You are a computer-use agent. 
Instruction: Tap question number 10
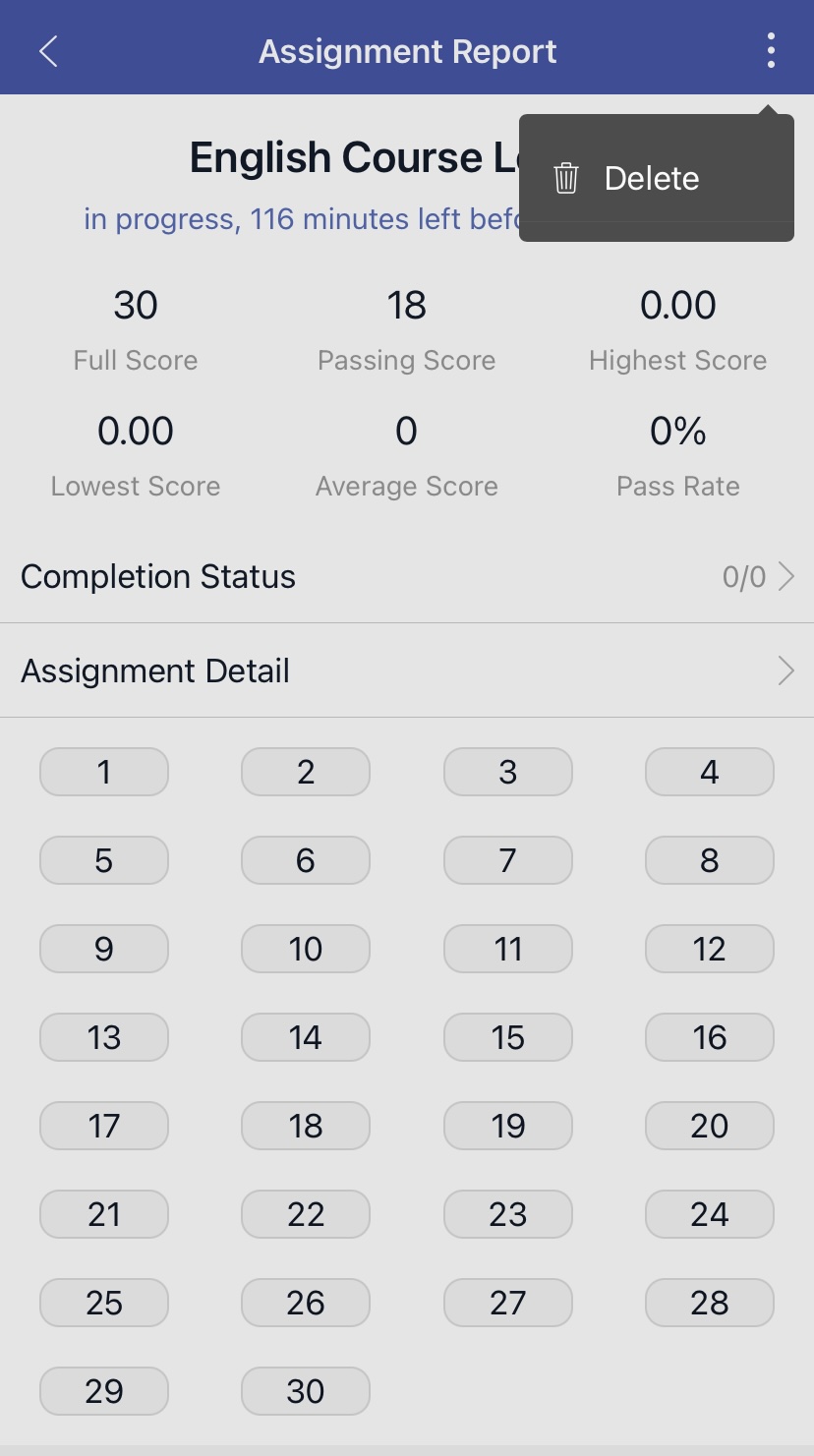pos(306,949)
